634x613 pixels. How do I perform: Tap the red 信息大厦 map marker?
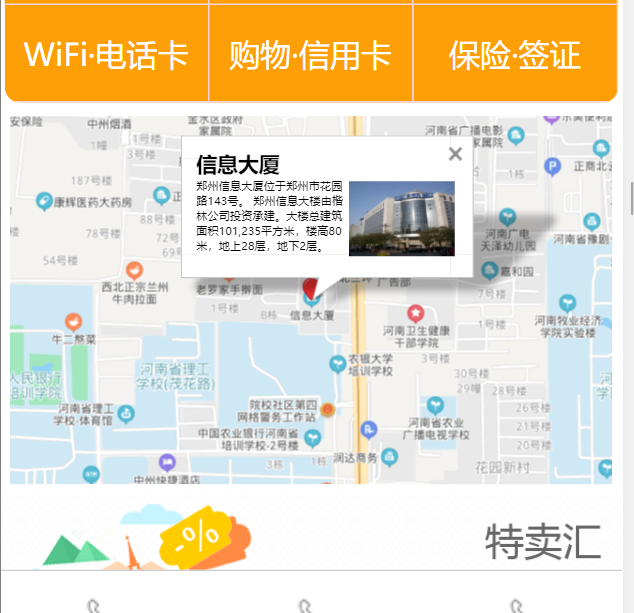click(311, 290)
